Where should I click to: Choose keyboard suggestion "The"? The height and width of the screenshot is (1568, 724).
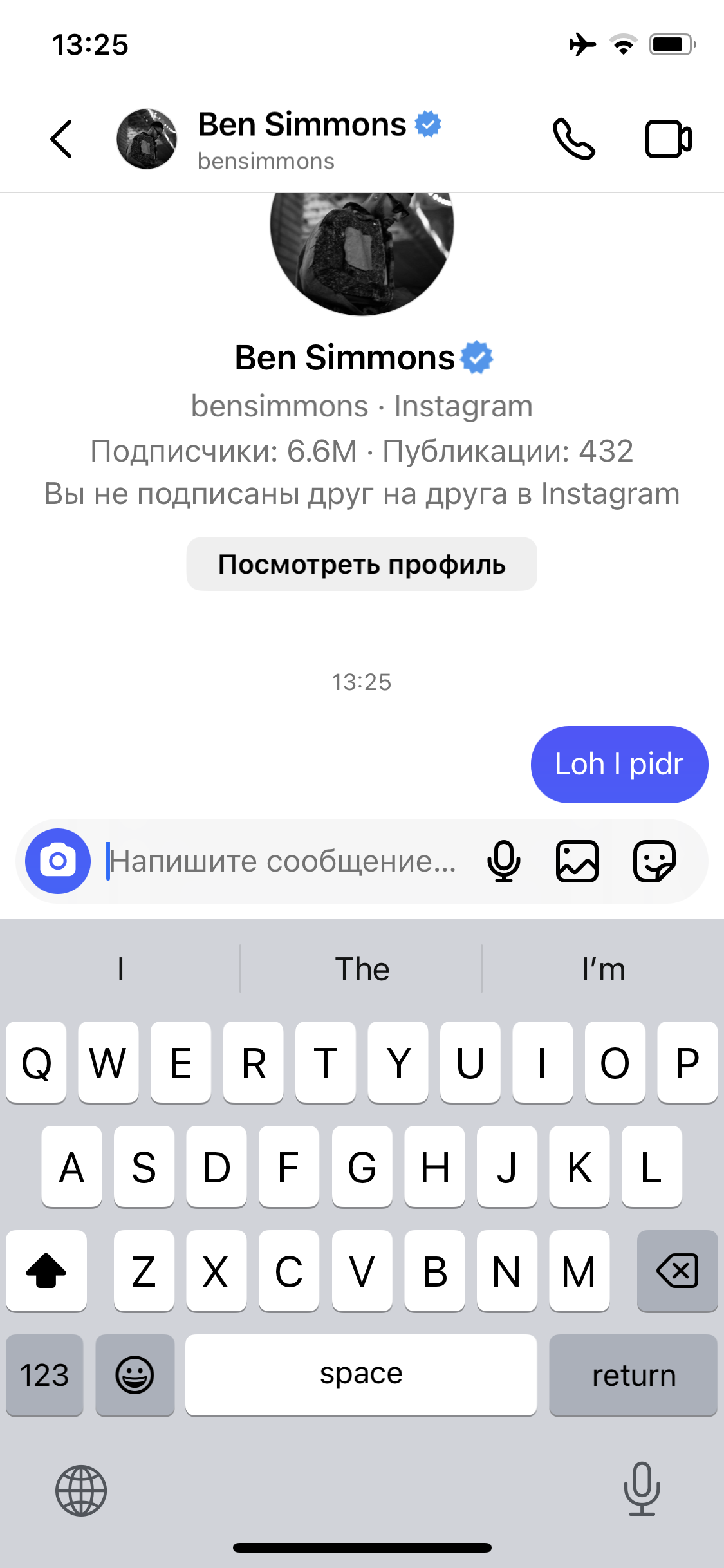tap(362, 969)
